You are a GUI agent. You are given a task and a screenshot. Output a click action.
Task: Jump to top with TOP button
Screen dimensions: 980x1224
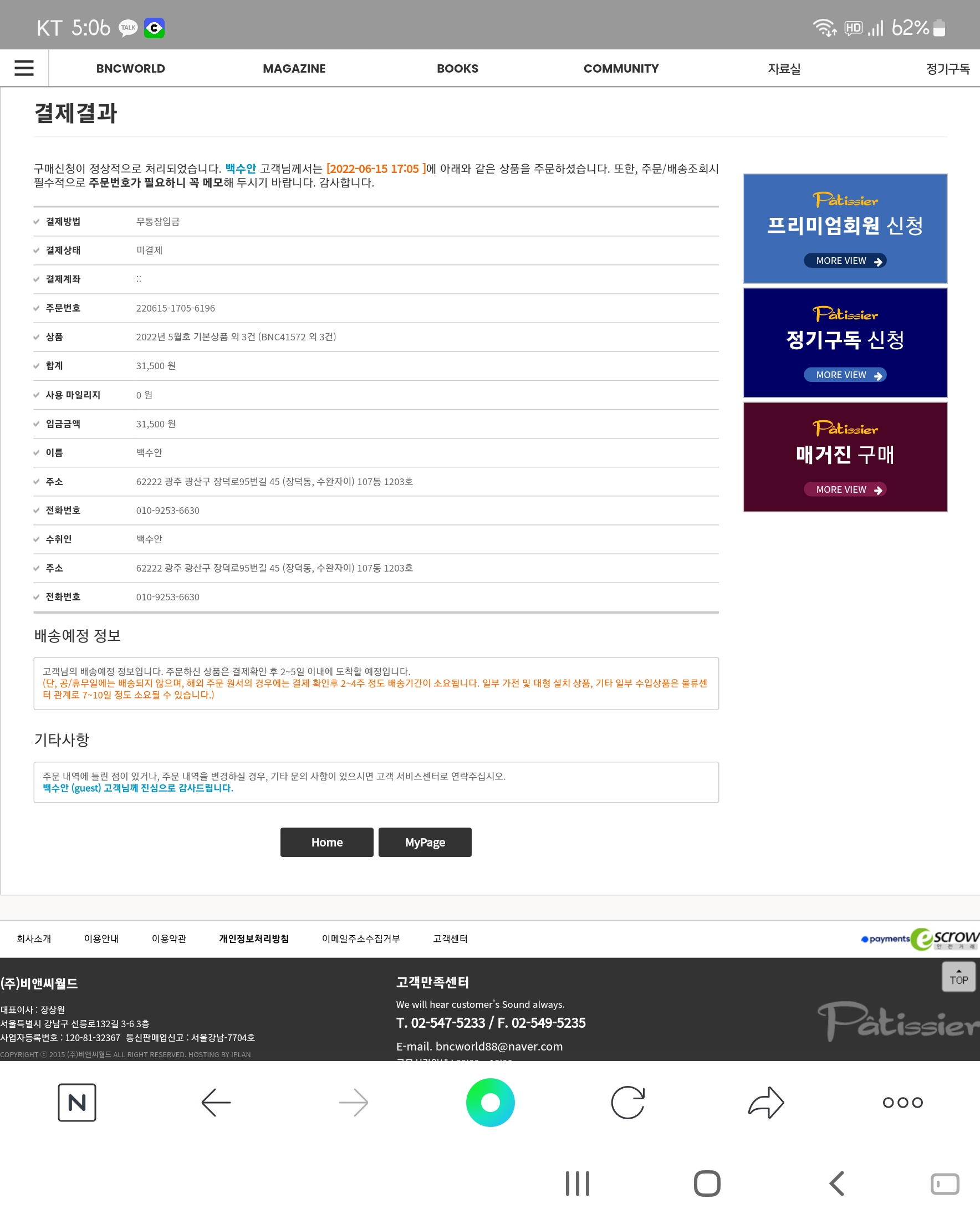tap(958, 976)
